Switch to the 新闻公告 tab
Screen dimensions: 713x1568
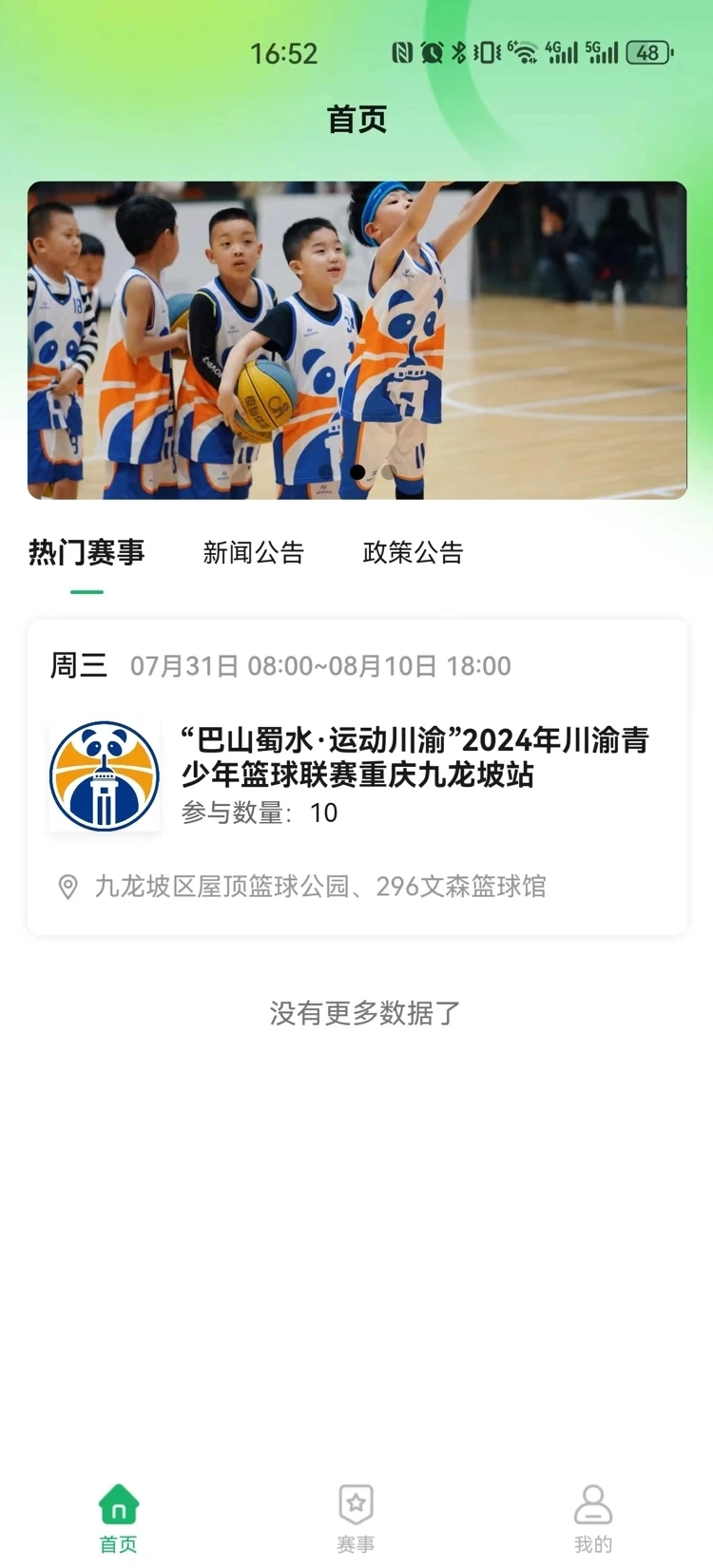coord(253,552)
